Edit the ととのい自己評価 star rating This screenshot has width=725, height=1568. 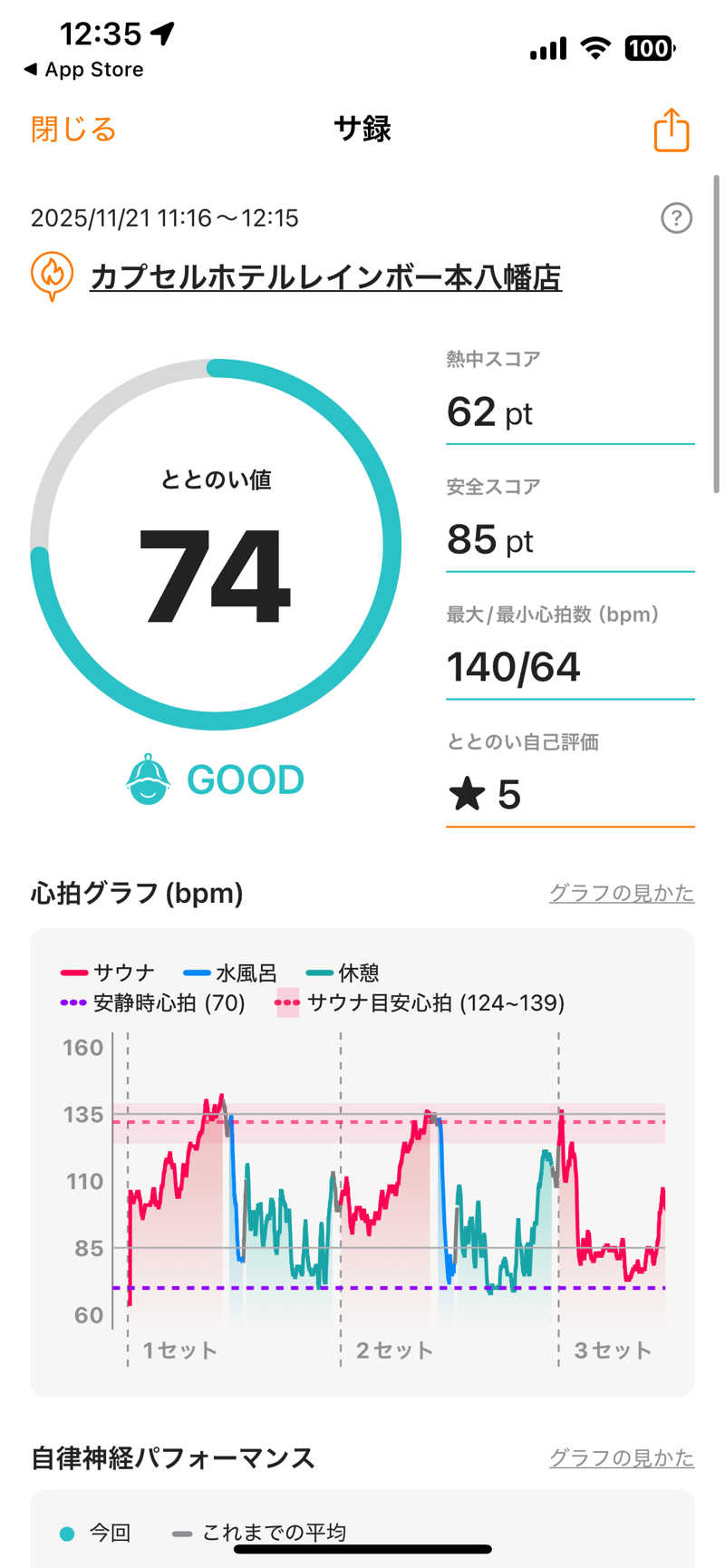pos(569,795)
